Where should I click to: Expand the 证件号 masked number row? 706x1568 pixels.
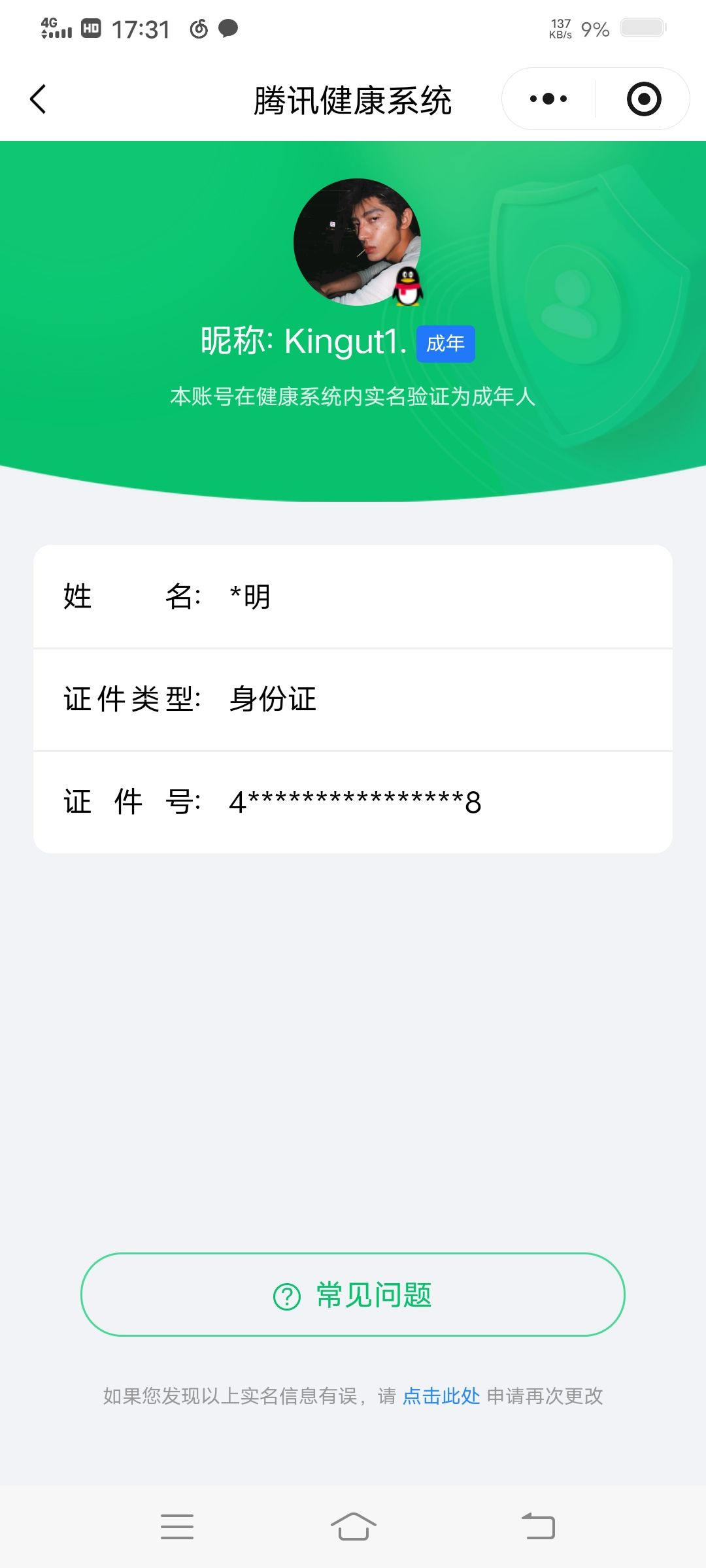pos(353,802)
